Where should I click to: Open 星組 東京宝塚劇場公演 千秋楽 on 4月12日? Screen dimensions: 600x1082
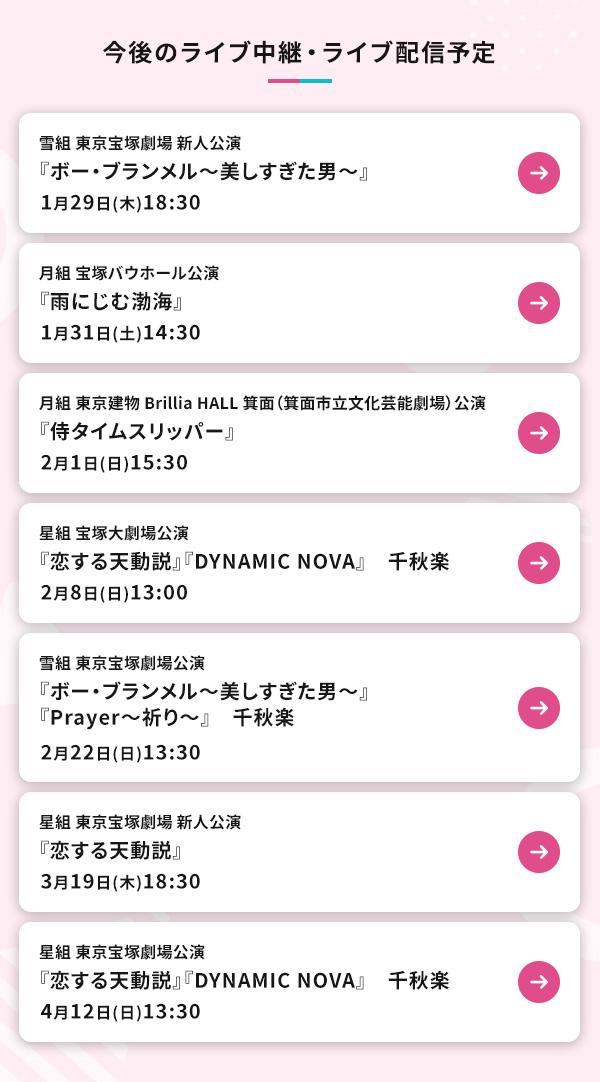(299, 982)
